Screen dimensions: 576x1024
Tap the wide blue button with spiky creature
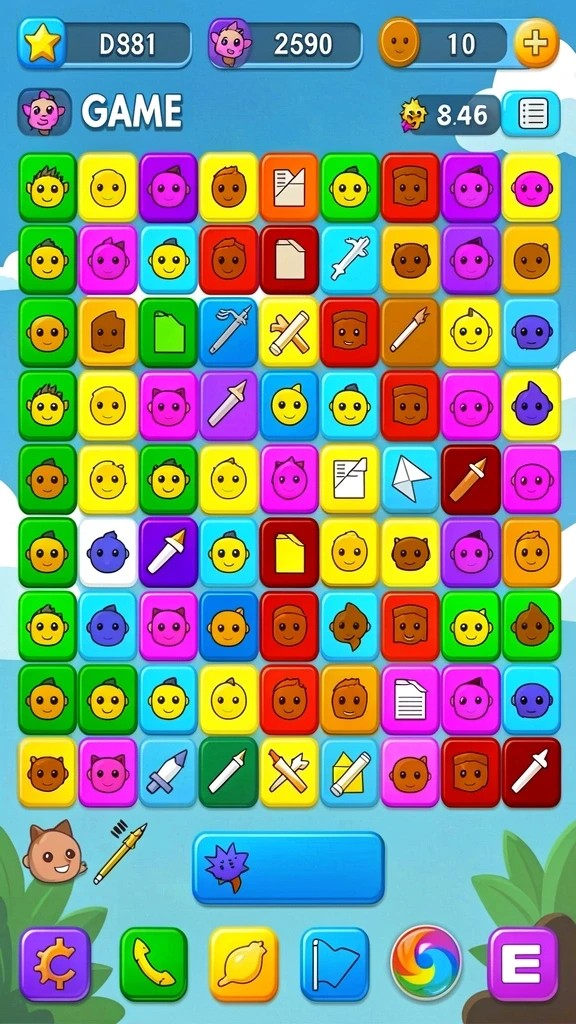click(288, 868)
